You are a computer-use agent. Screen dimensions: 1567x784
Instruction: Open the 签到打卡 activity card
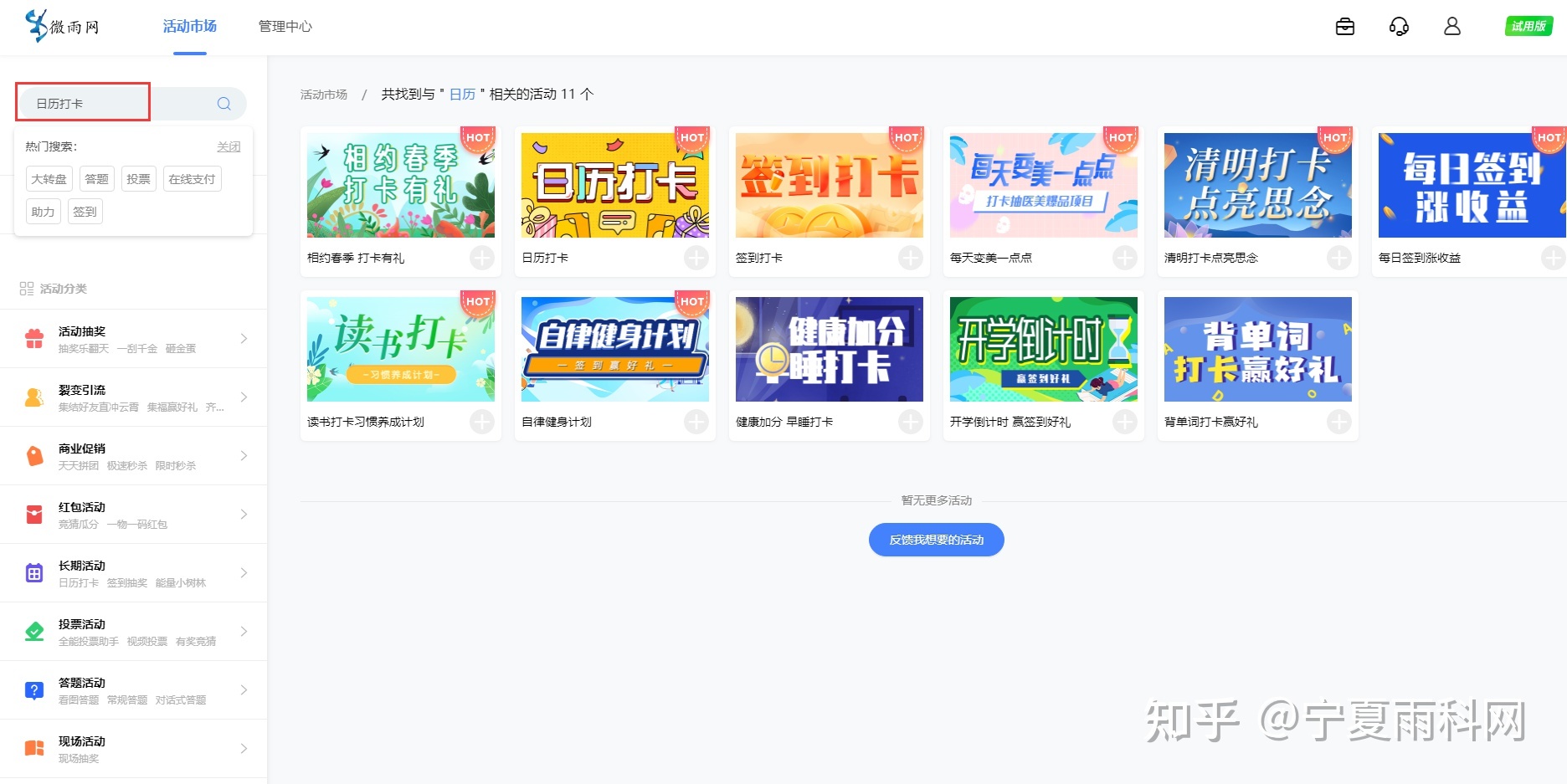[829, 186]
